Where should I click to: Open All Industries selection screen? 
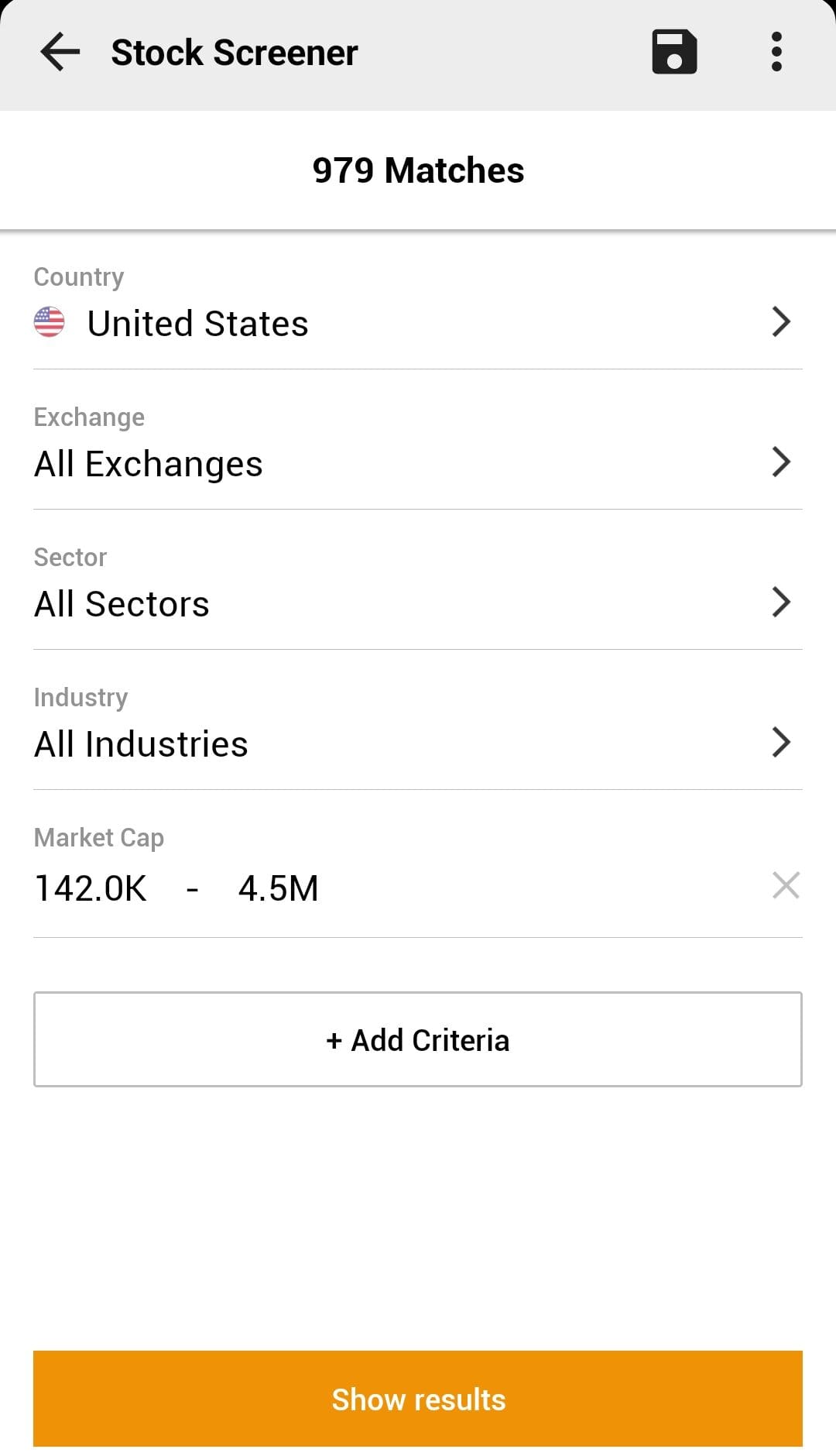[x=141, y=743]
